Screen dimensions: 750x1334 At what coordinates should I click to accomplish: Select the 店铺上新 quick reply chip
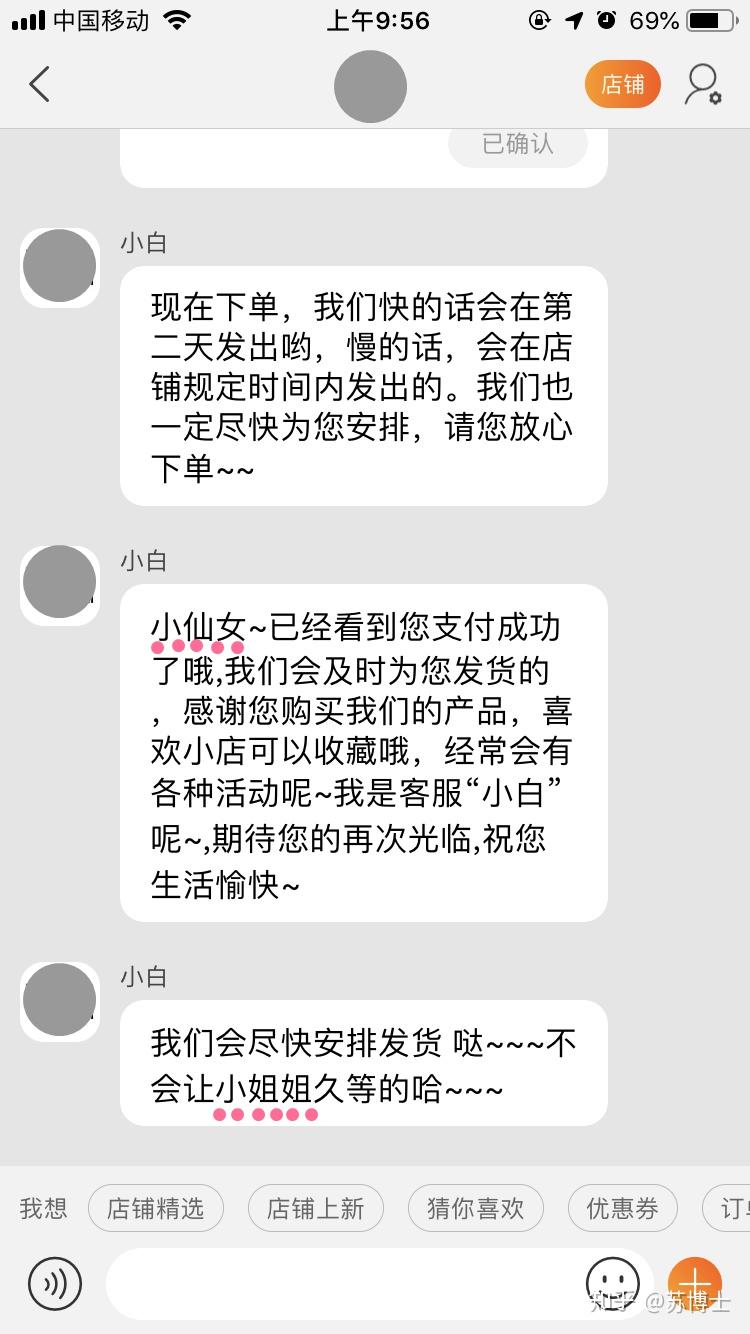316,1208
